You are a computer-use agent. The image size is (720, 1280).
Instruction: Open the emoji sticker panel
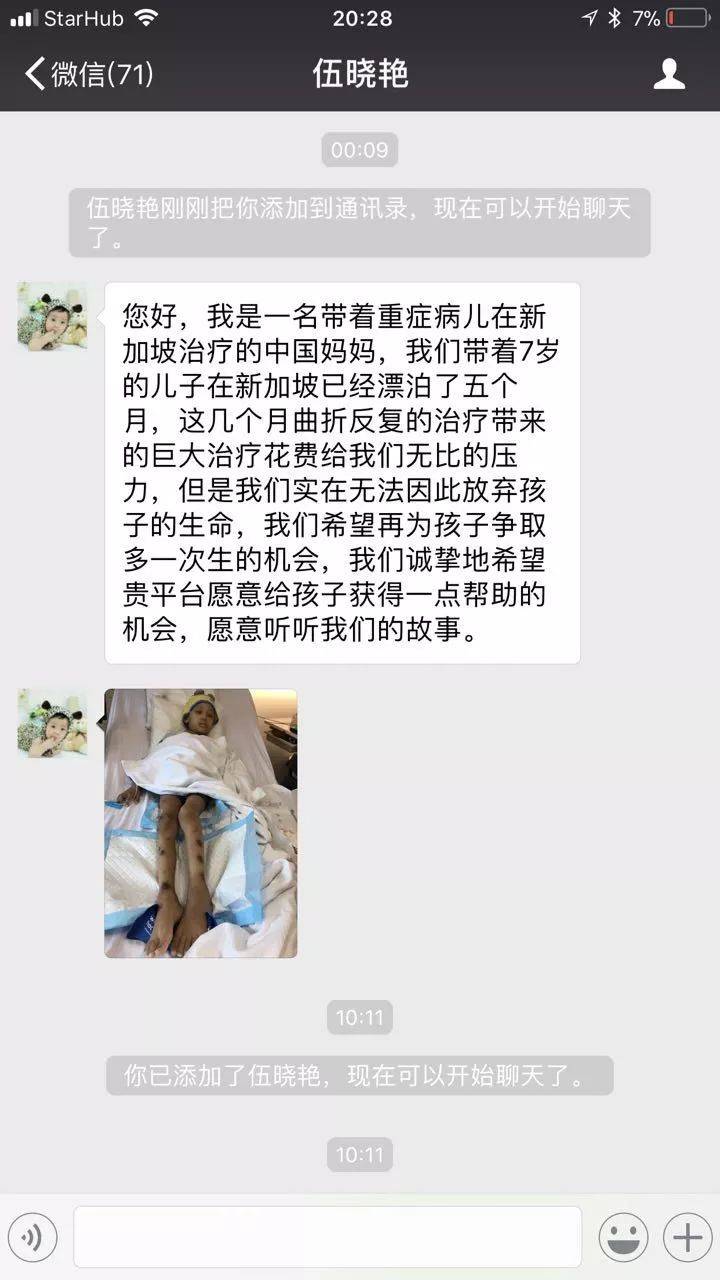pyautogui.click(x=623, y=1237)
